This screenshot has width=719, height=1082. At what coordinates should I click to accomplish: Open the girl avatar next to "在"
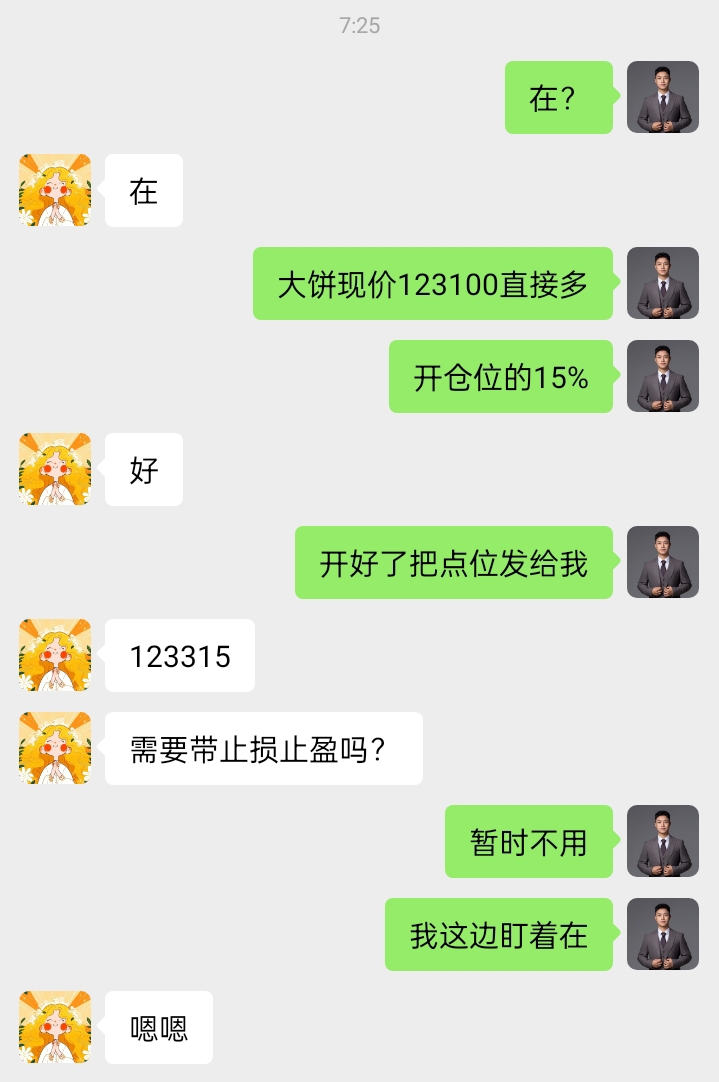[55, 190]
